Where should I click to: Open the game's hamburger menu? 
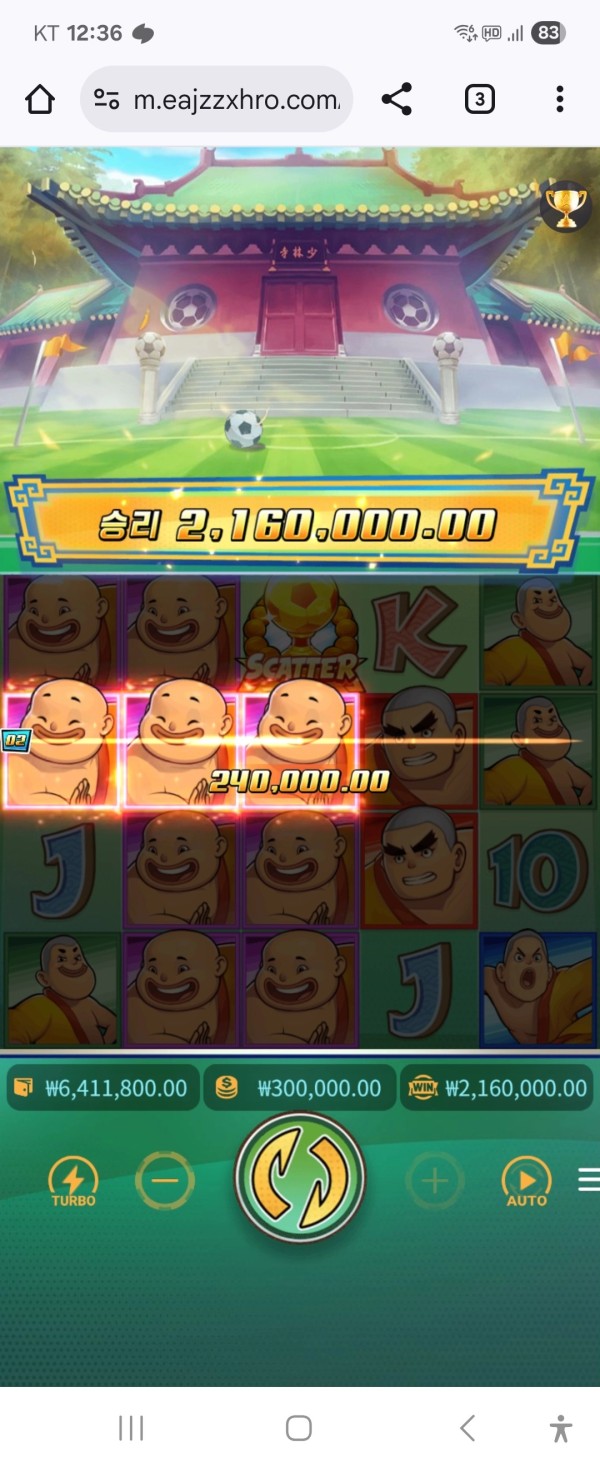pos(588,1181)
